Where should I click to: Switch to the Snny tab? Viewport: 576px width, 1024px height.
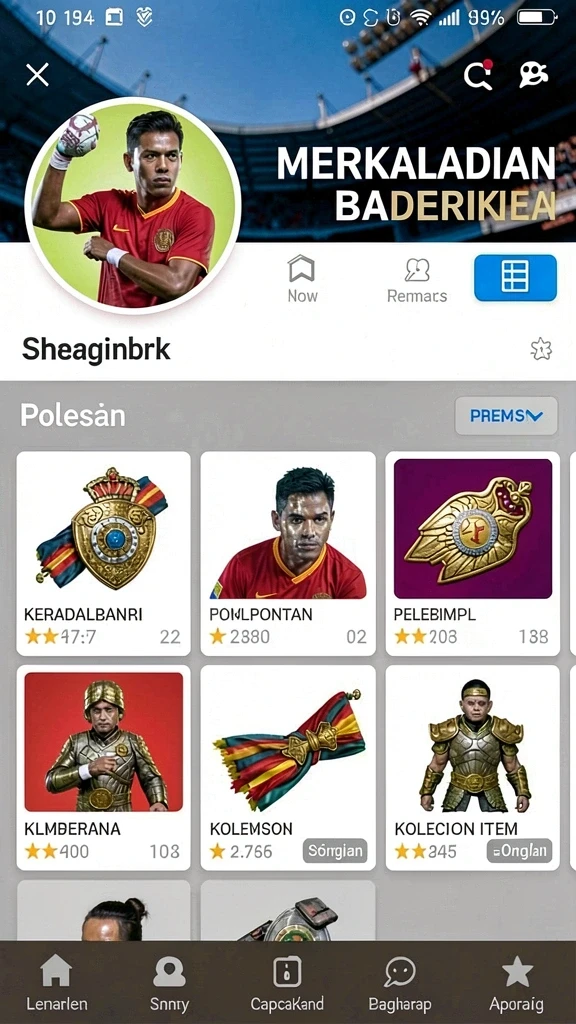click(169, 983)
